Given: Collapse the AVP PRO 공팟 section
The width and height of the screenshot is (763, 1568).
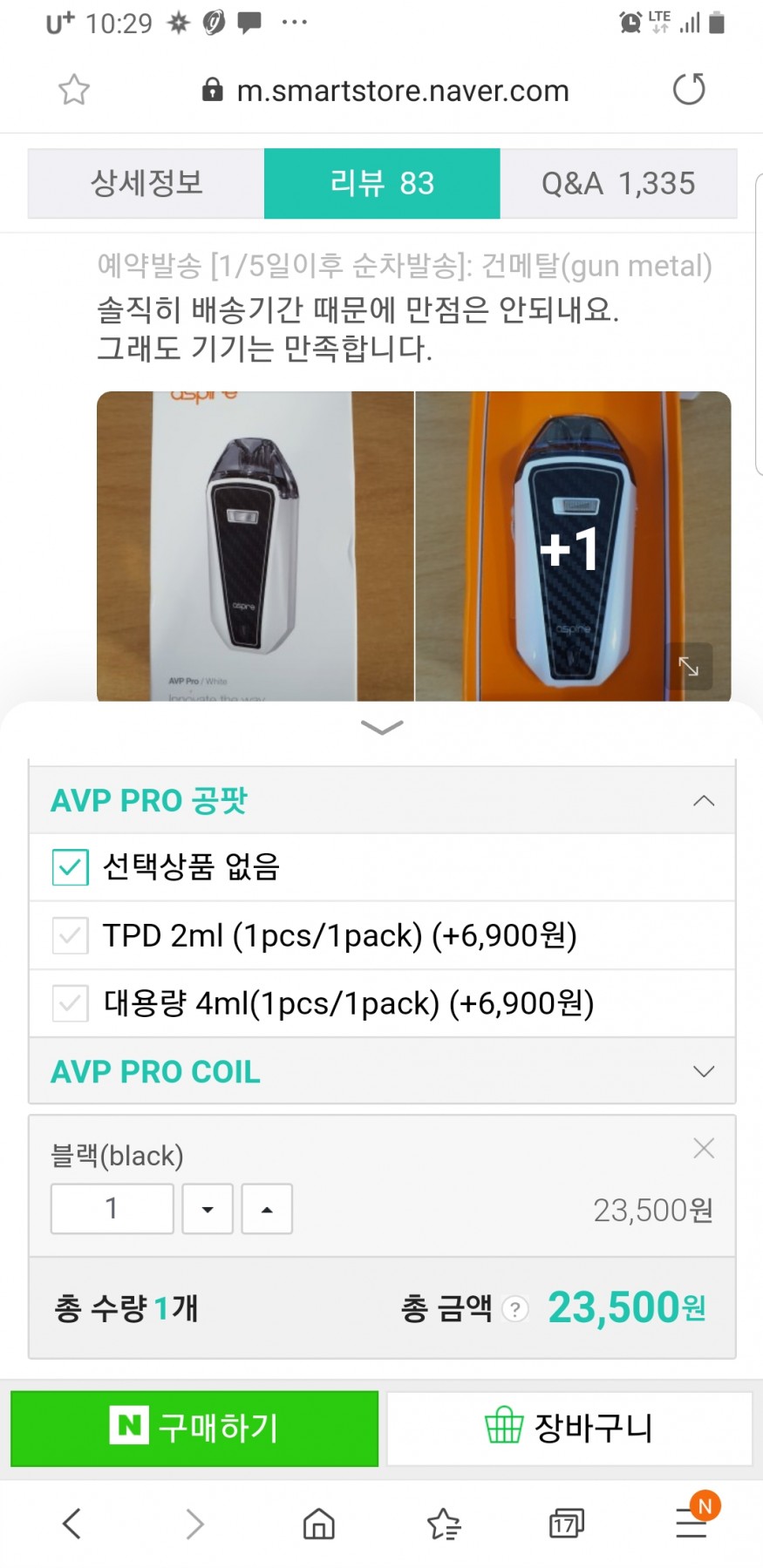Looking at the screenshot, I should [x=703, y=801].
